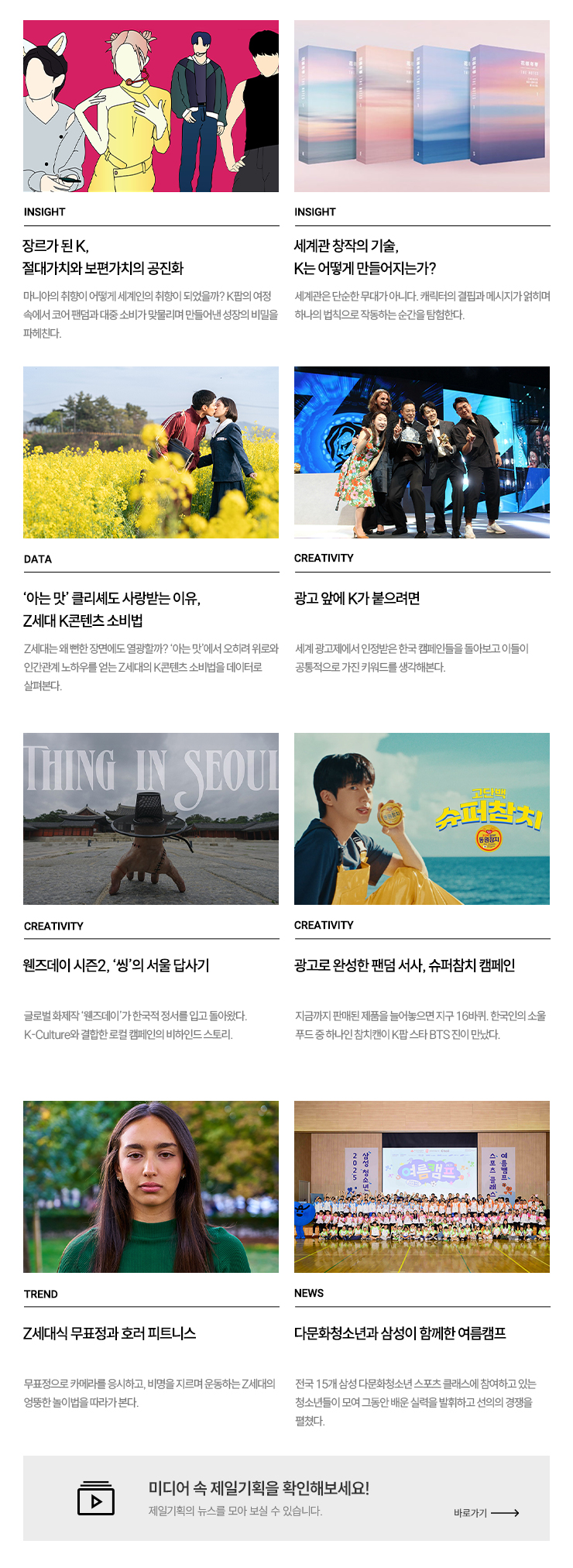The height and width of the screenshot is (1568, 573).
Task: Open the 다문화청소년과 삼성 여름캠프 news article
Action: (x=400, y=1333)
